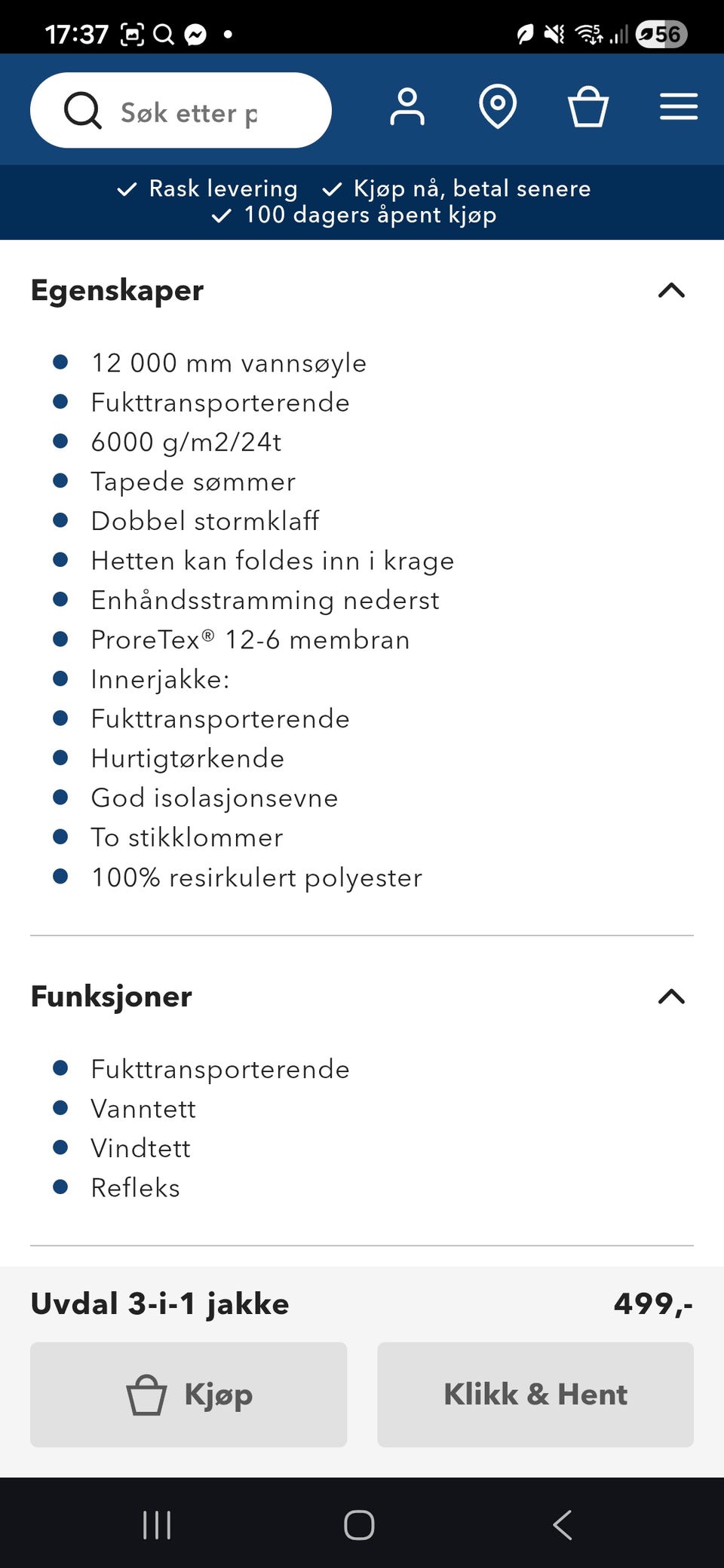Collapse the Funksjoner section
This screenshot has height=1568, width=724.
pyautogui.click(x=670, y=997)
